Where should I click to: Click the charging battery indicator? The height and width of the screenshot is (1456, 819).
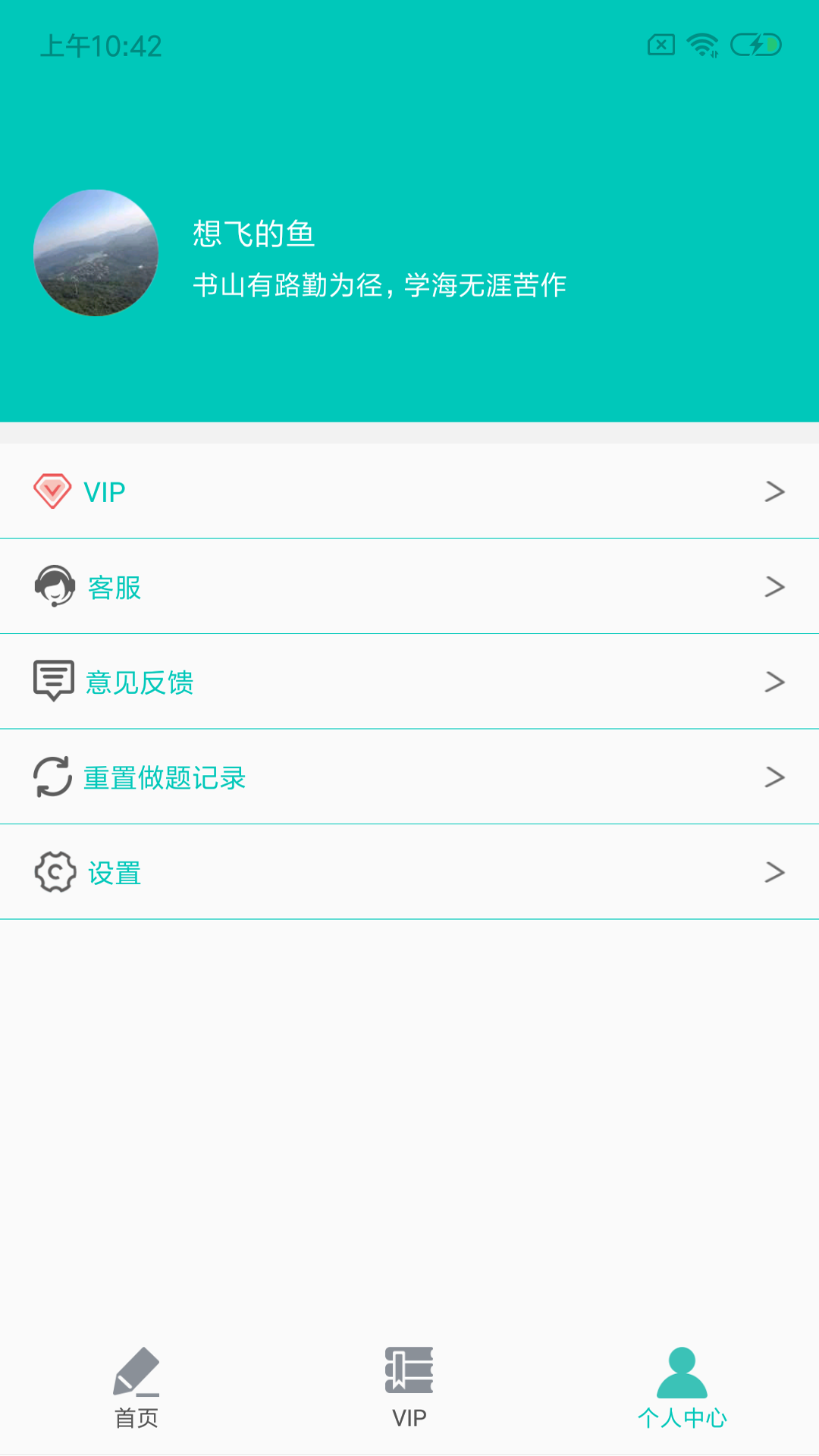click(x=755, y=44)
